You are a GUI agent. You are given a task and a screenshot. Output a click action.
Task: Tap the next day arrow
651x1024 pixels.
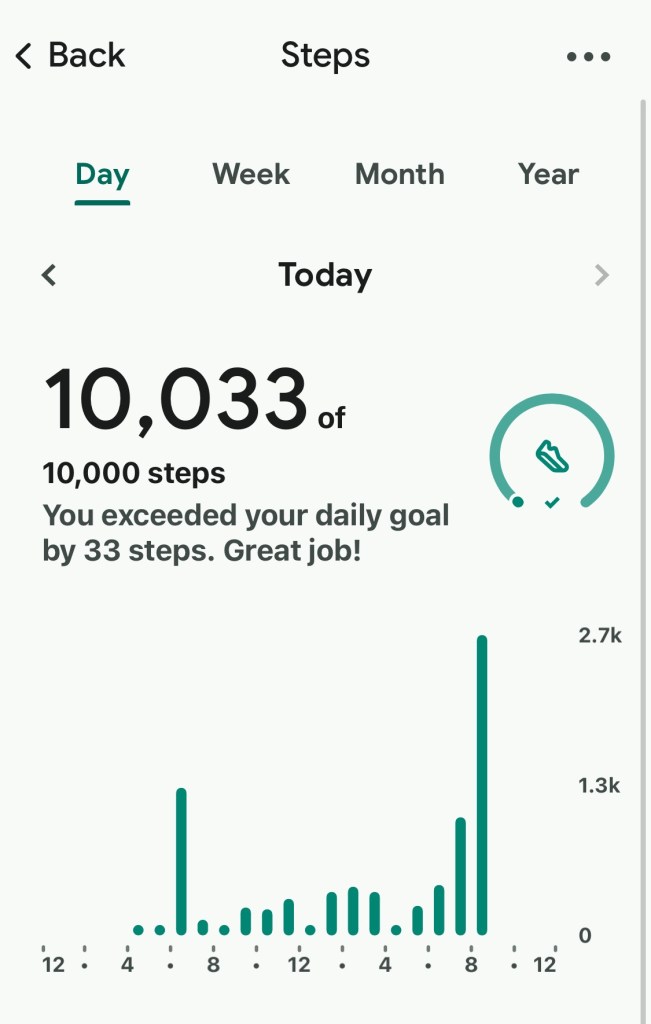pos(601,275)
